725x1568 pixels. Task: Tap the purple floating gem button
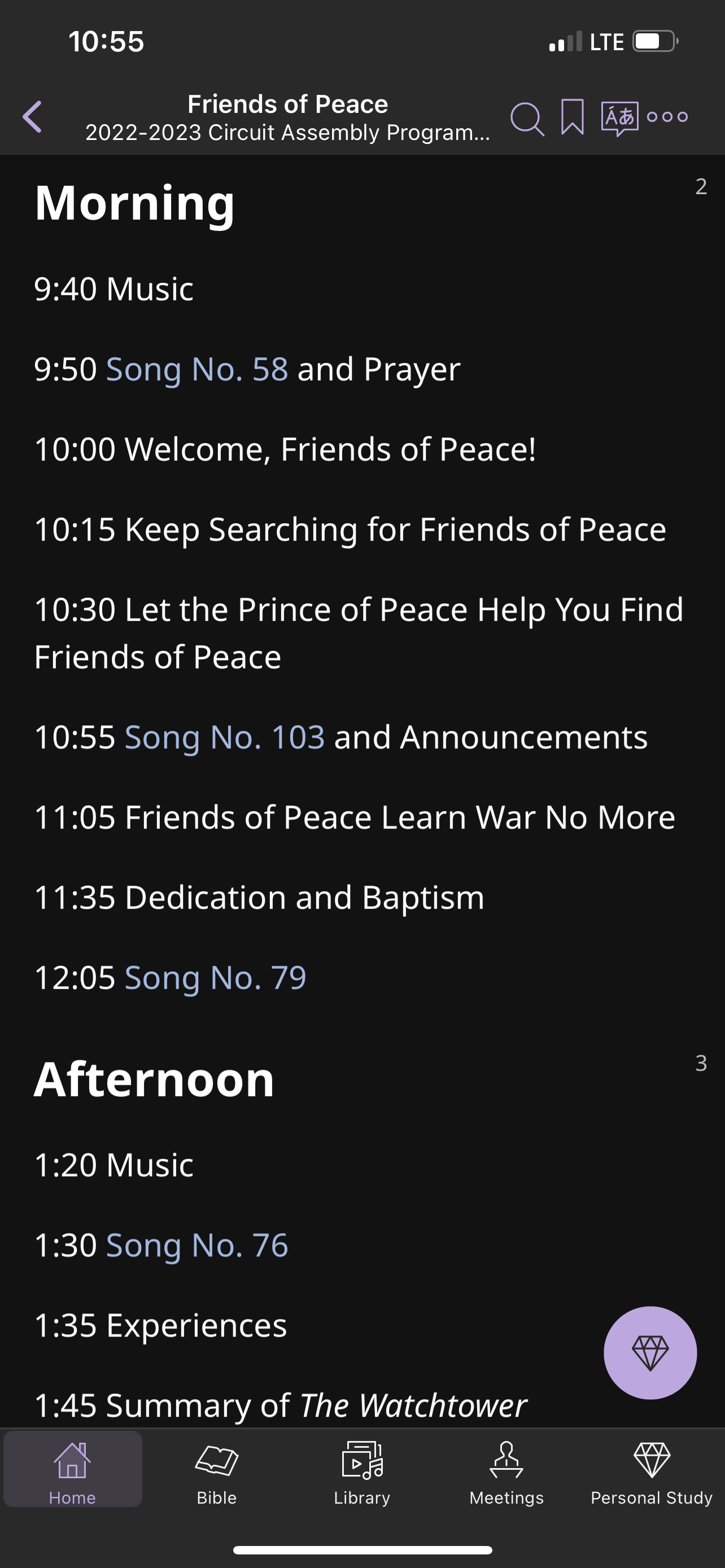coord(650,1352)
